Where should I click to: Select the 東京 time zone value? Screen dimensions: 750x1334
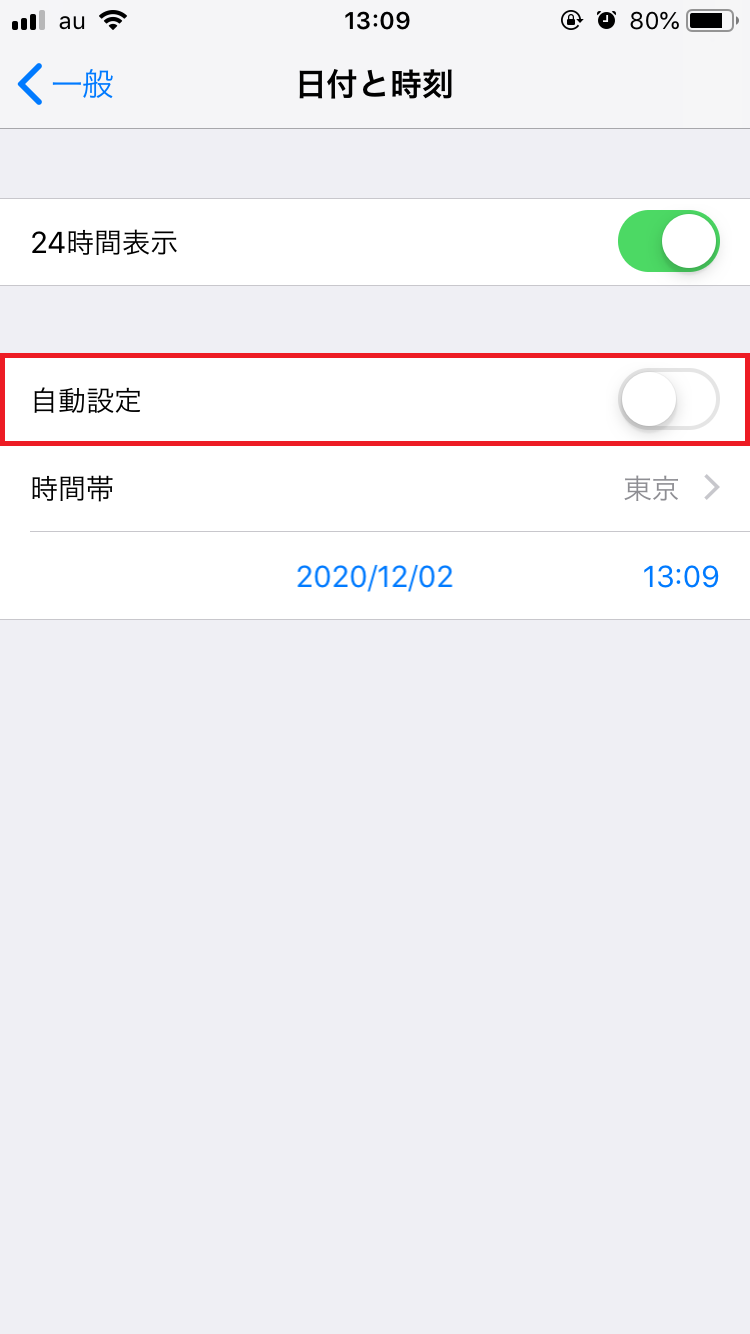[x=651, y=488]
